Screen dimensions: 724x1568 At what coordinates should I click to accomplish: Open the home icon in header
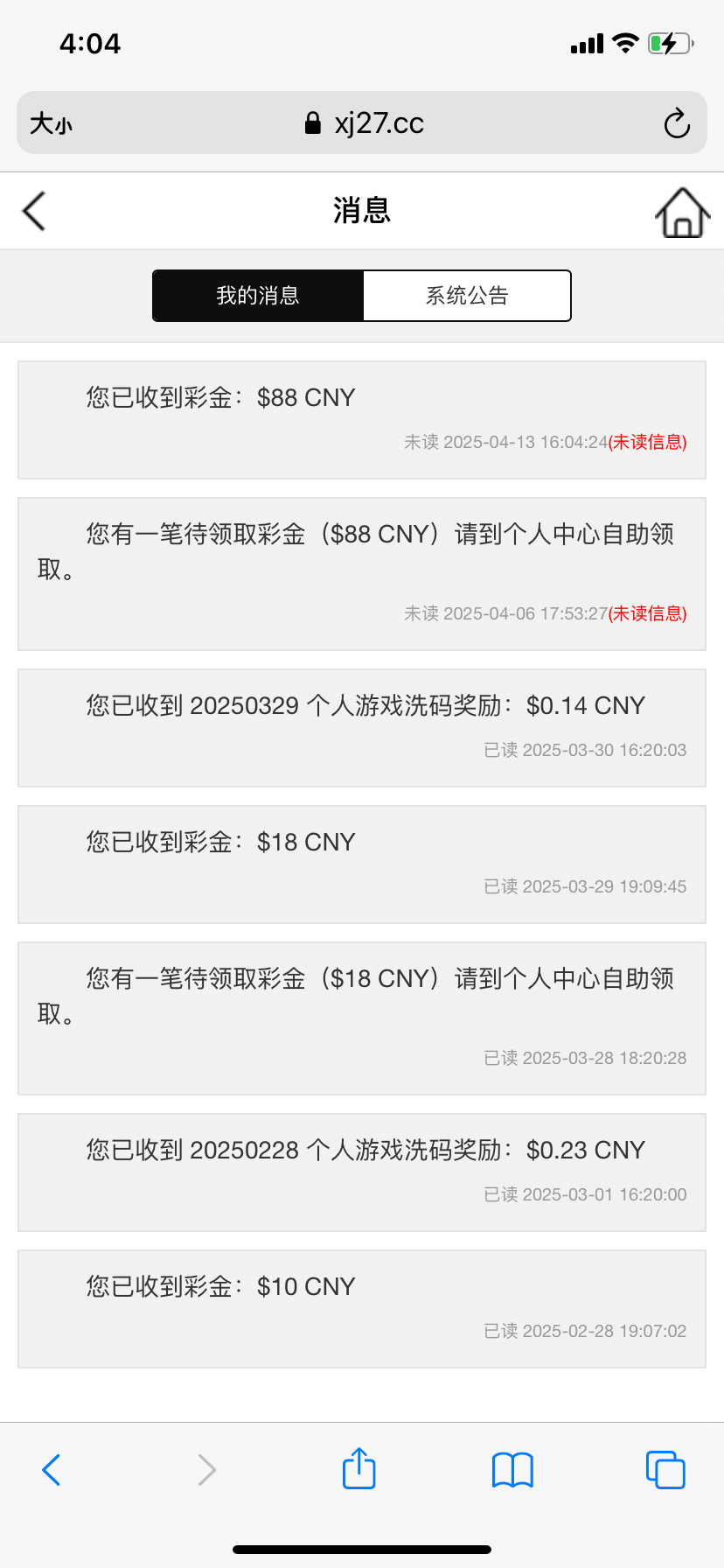pyautogui.click(x=682, y=212)
